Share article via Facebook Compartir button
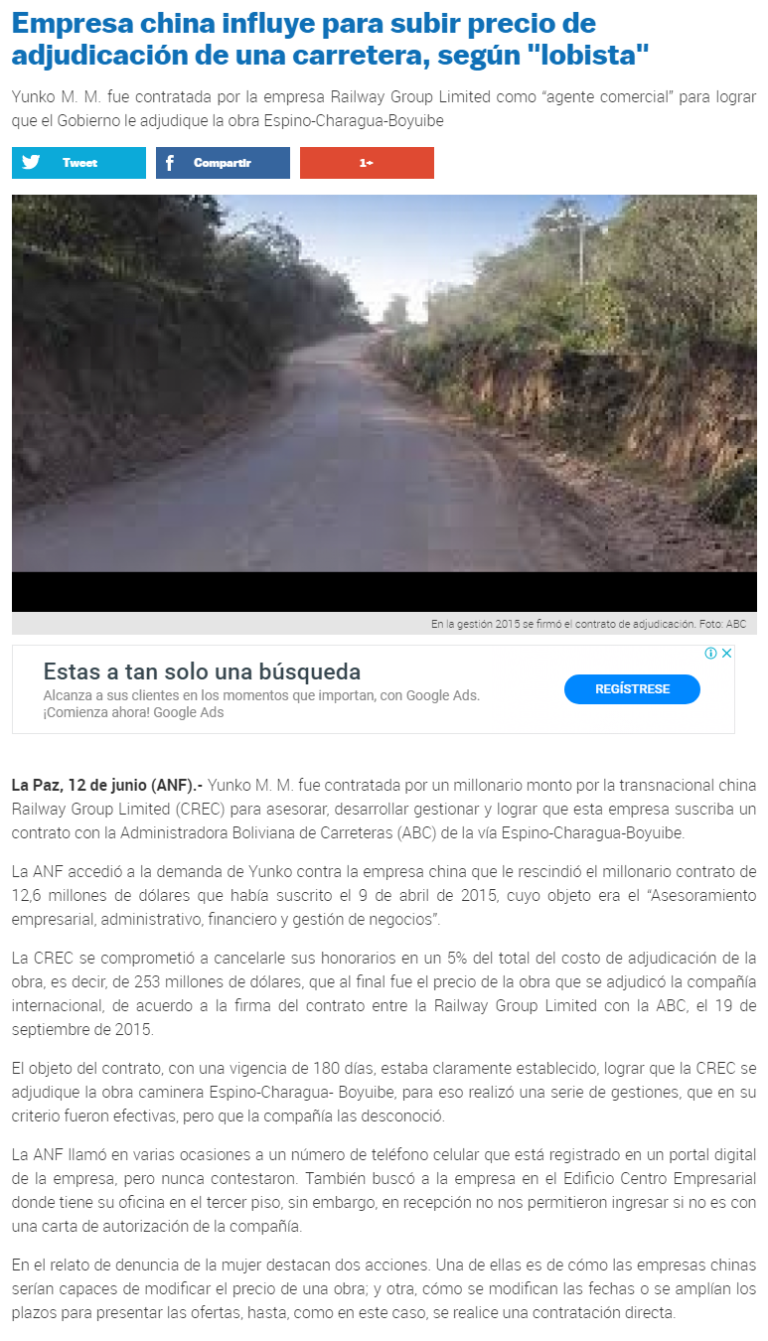Screen dimensions: 768x1341 coord(222,163)
